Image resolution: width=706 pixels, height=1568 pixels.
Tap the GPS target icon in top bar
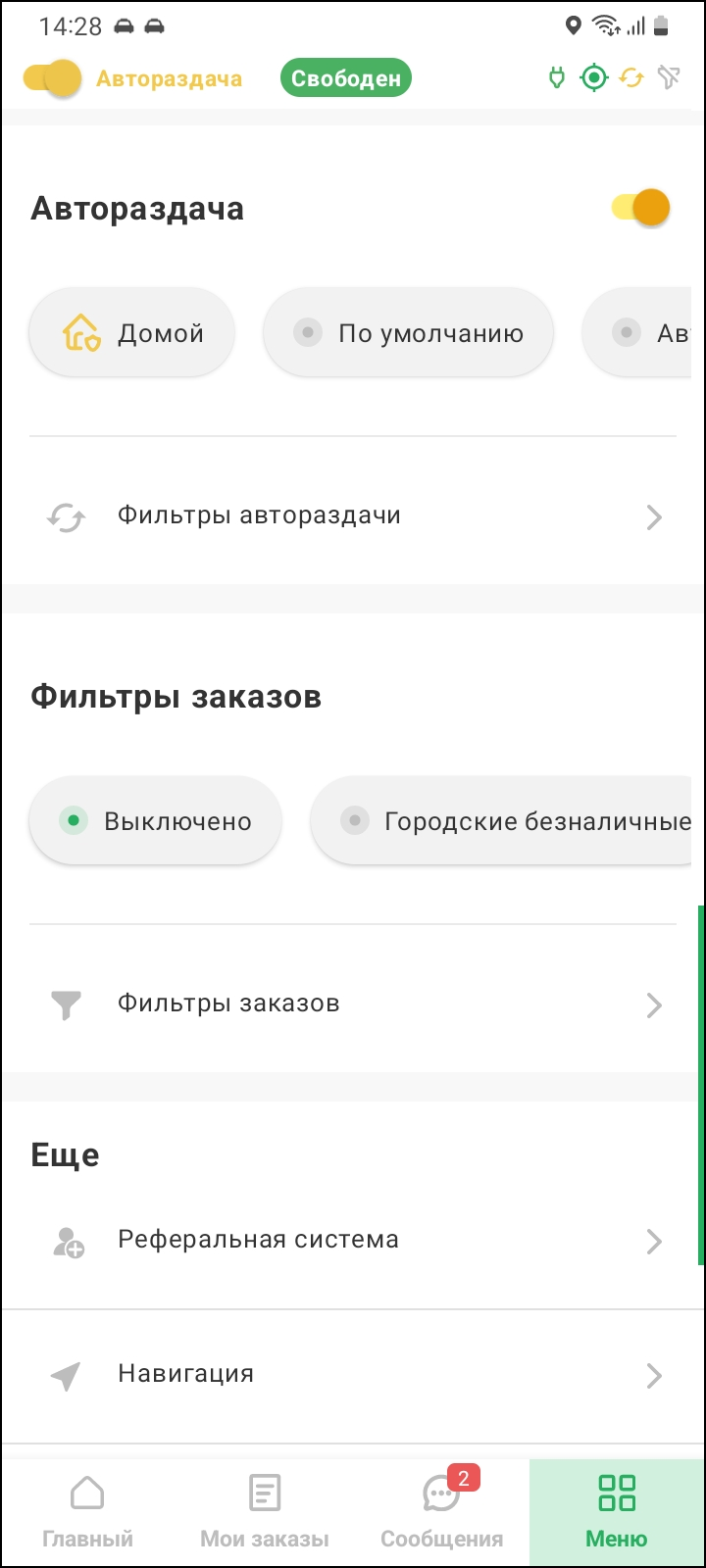(x=594, y=77)
